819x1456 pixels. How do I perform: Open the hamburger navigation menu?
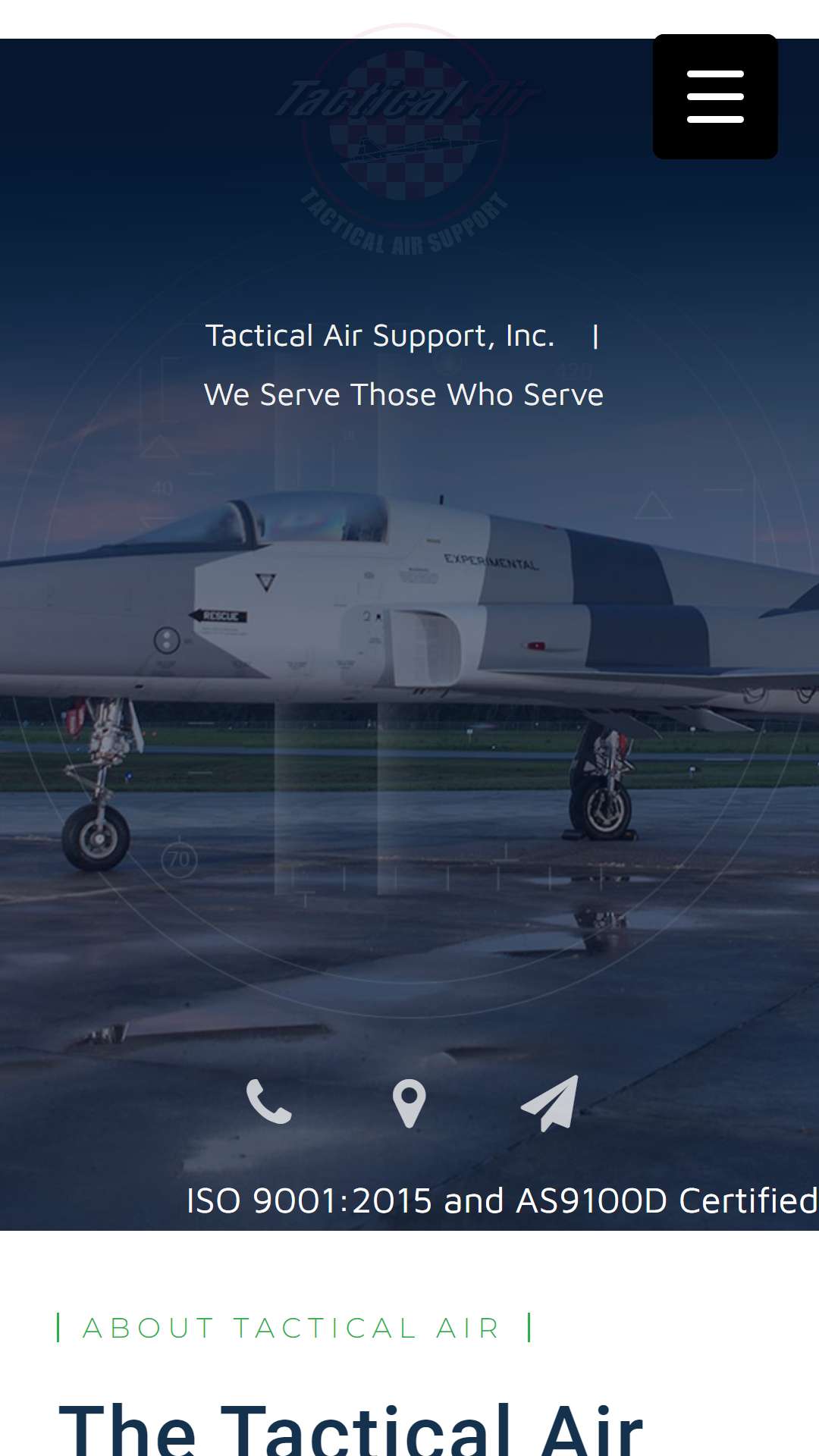point(715,96)
